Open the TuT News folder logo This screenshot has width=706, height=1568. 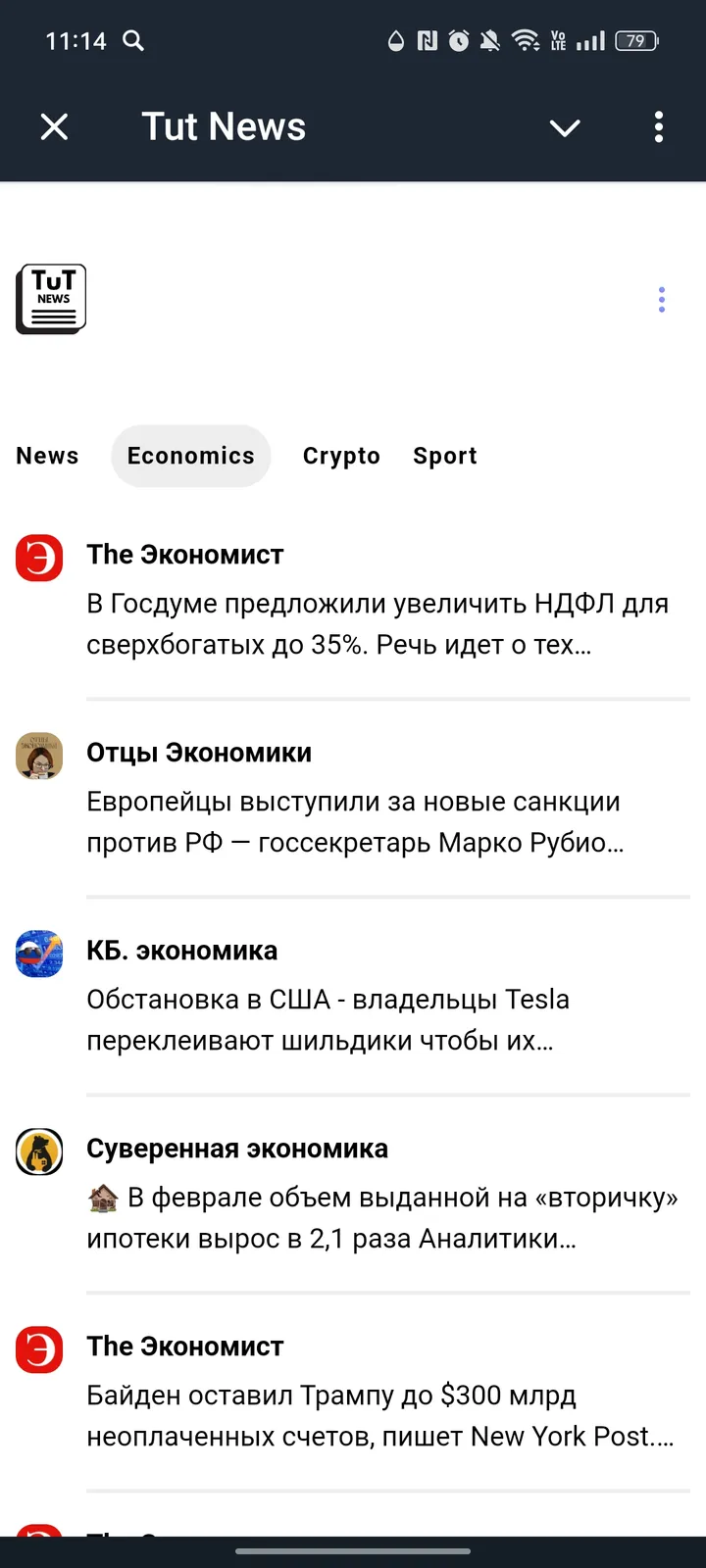pos(50,299)
